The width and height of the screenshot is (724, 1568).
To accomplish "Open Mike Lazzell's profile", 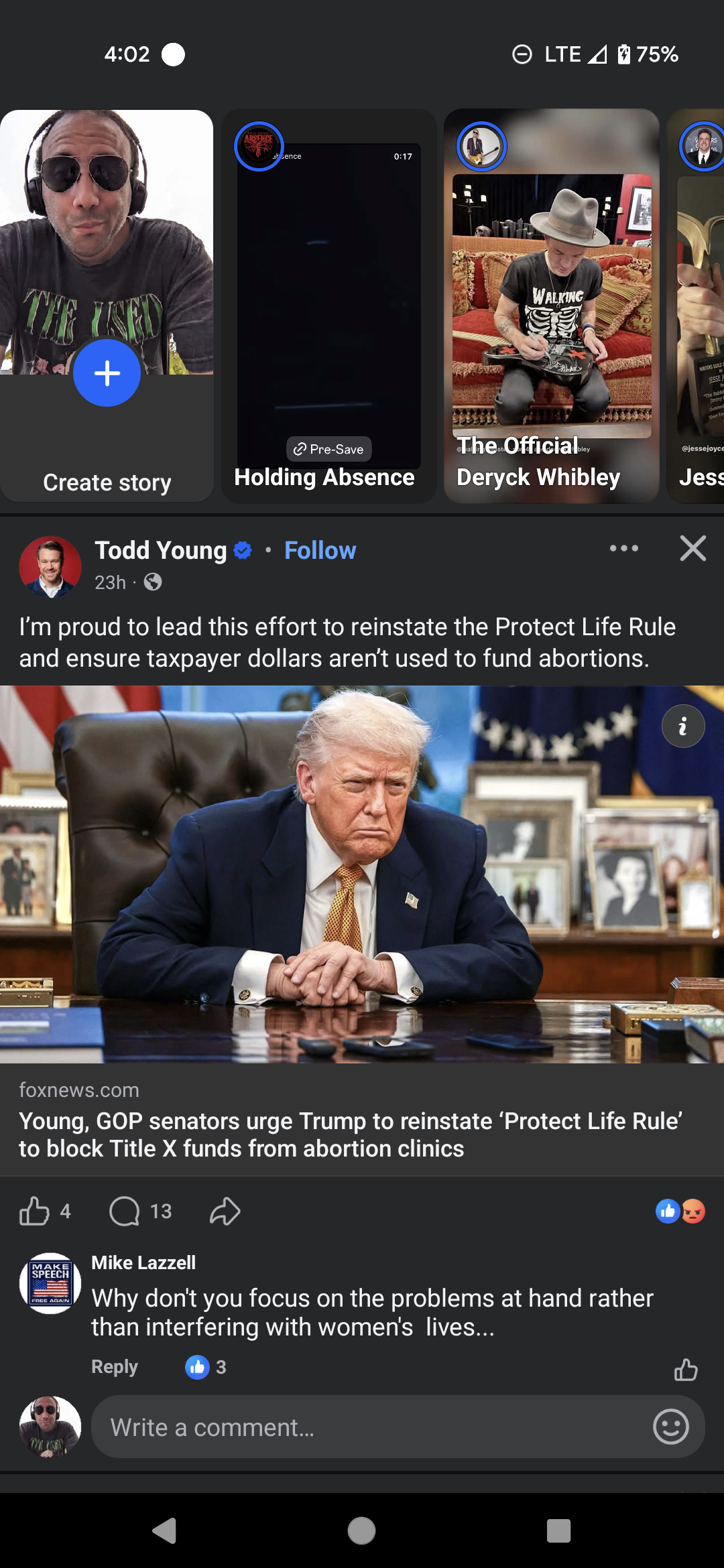I will [143, 1262].
